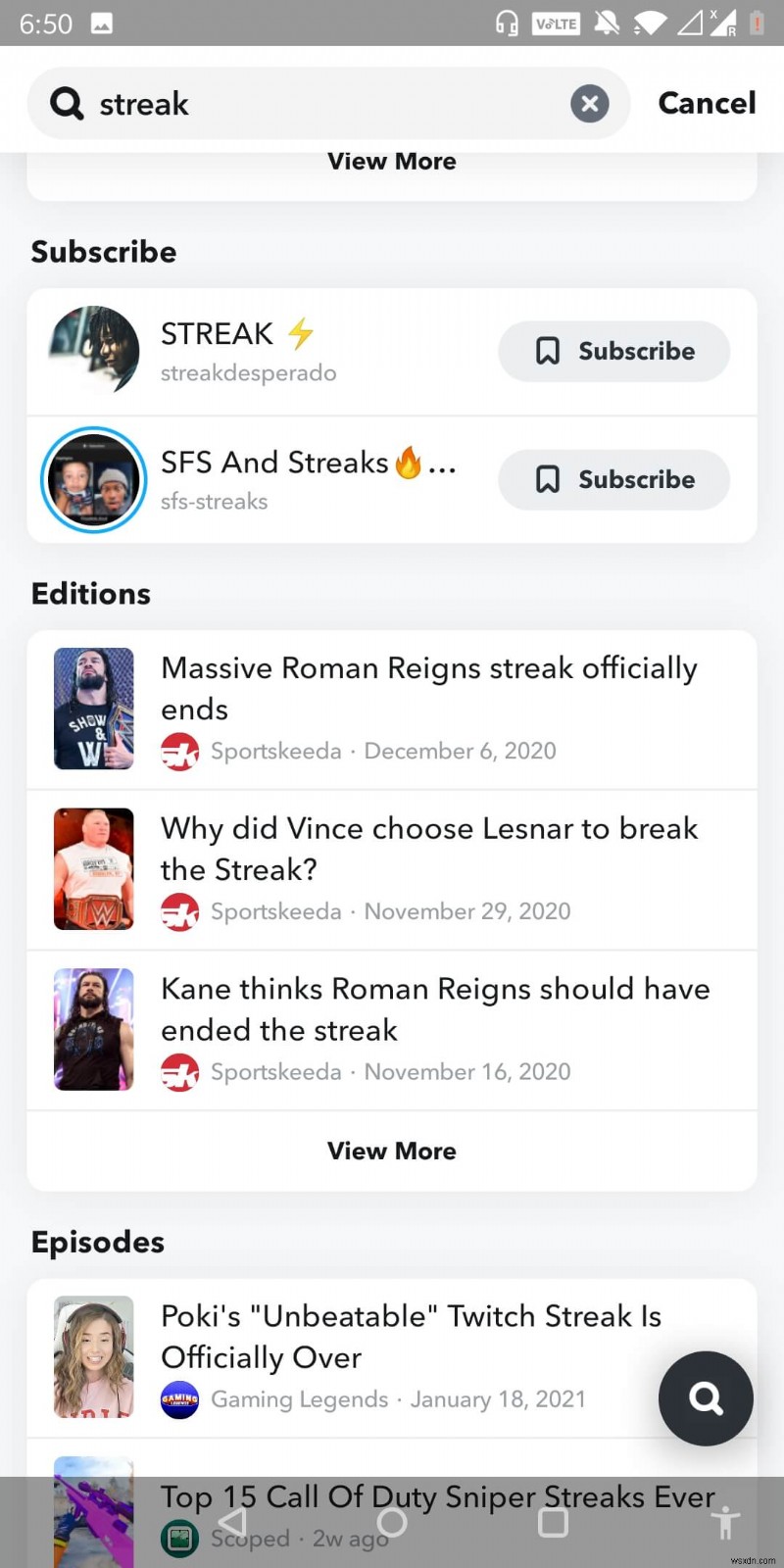This screenshot has height=1568, width=784.
Task: Go back using system navigation bar
Action: click(232, 1522)
